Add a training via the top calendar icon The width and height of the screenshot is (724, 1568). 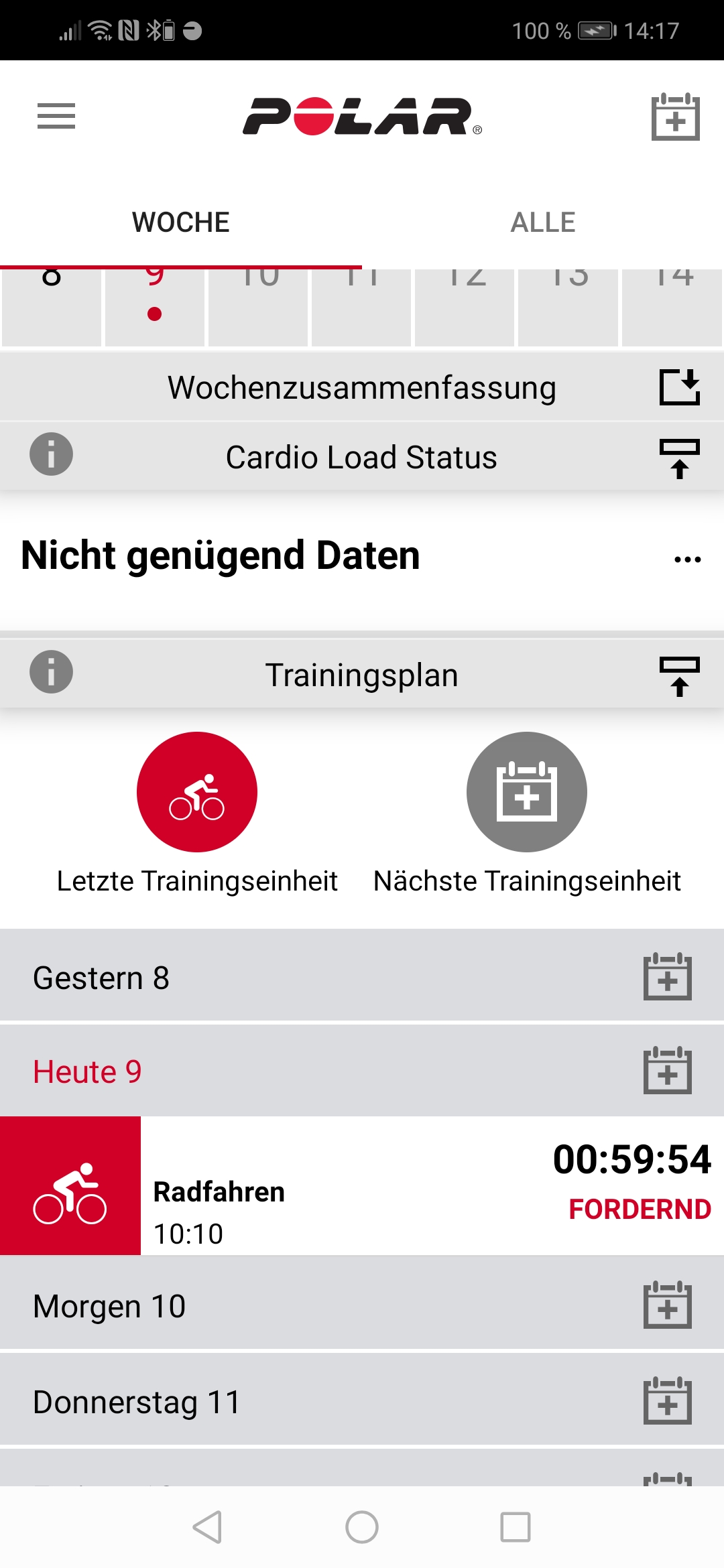(x=675, y=117)
